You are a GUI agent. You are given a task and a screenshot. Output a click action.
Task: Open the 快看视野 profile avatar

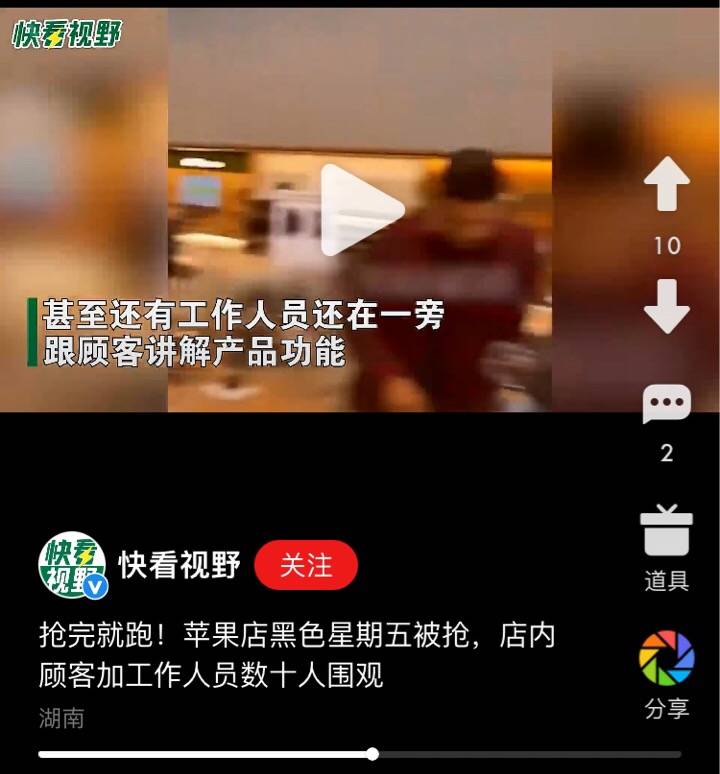(72, 565)
